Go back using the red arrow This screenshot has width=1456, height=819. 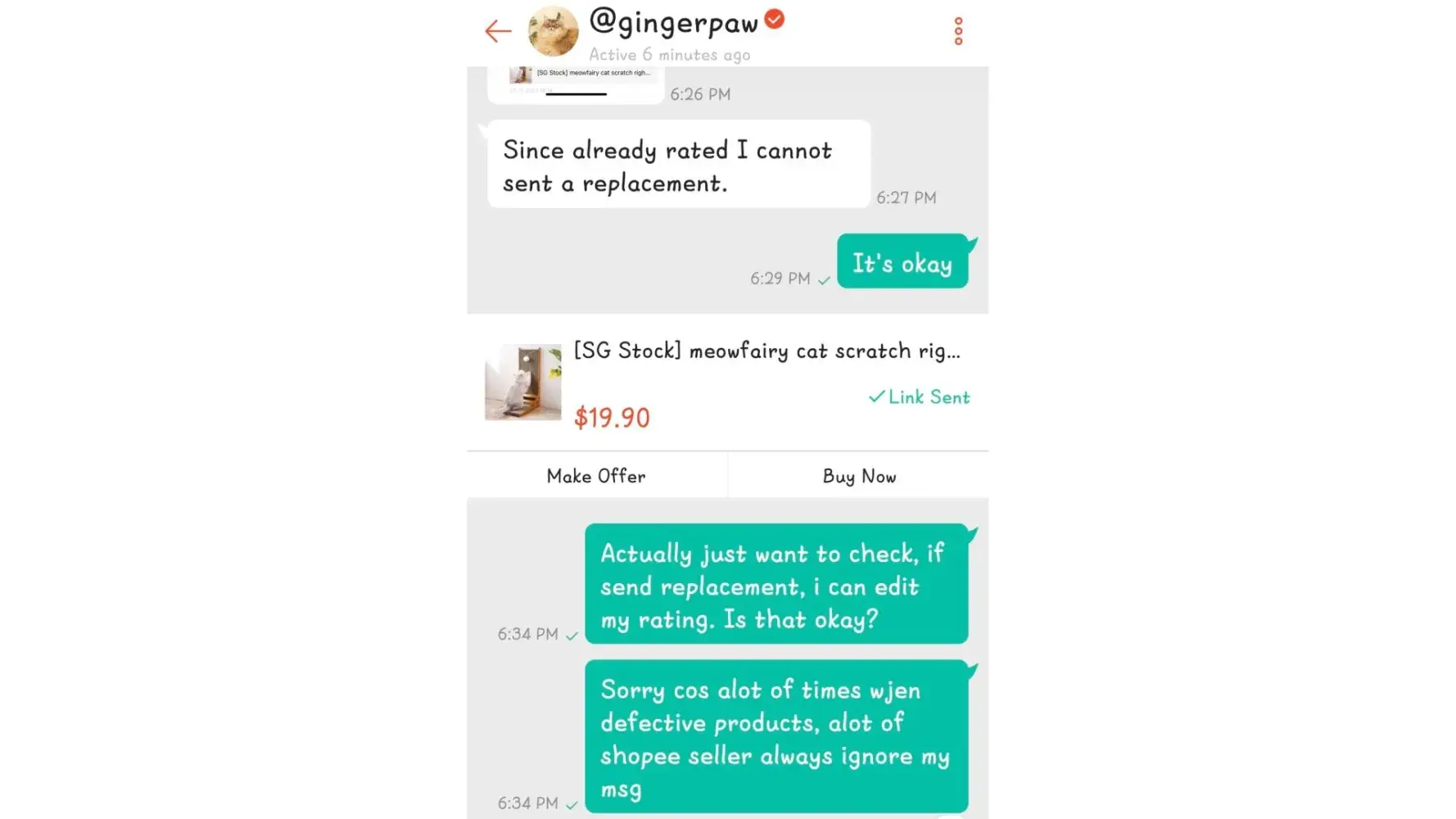(498, 31)
